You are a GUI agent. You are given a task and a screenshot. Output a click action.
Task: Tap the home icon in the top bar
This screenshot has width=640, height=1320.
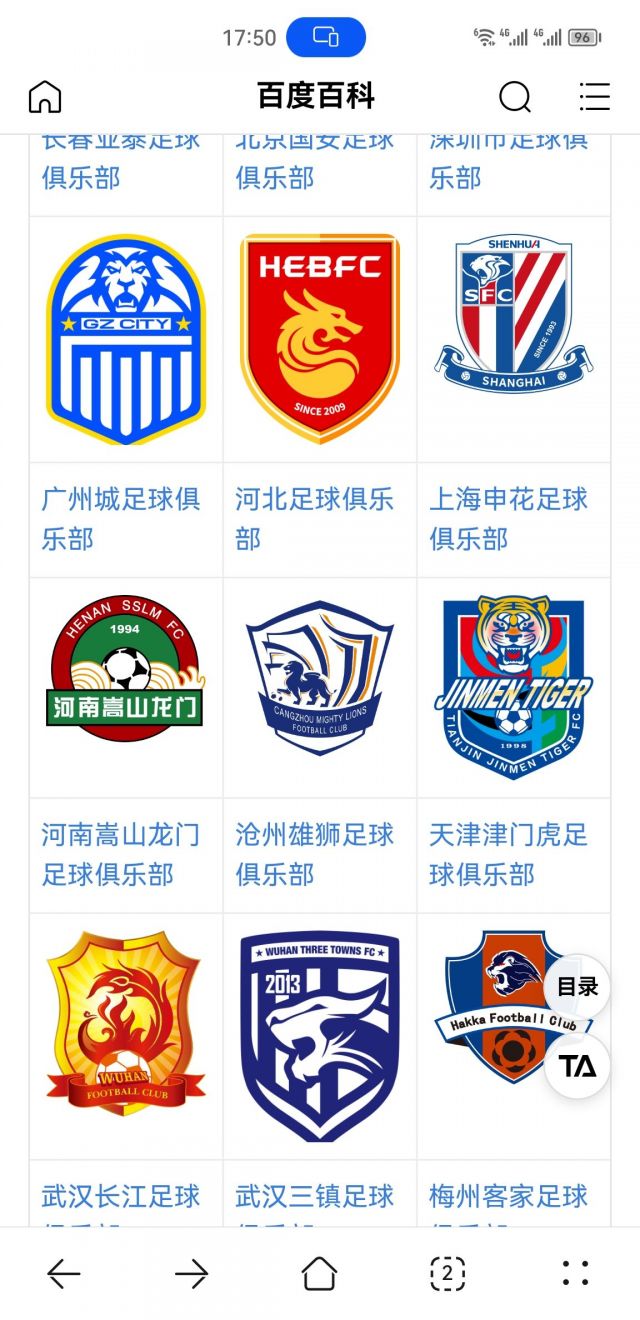(x=45, y=96)
